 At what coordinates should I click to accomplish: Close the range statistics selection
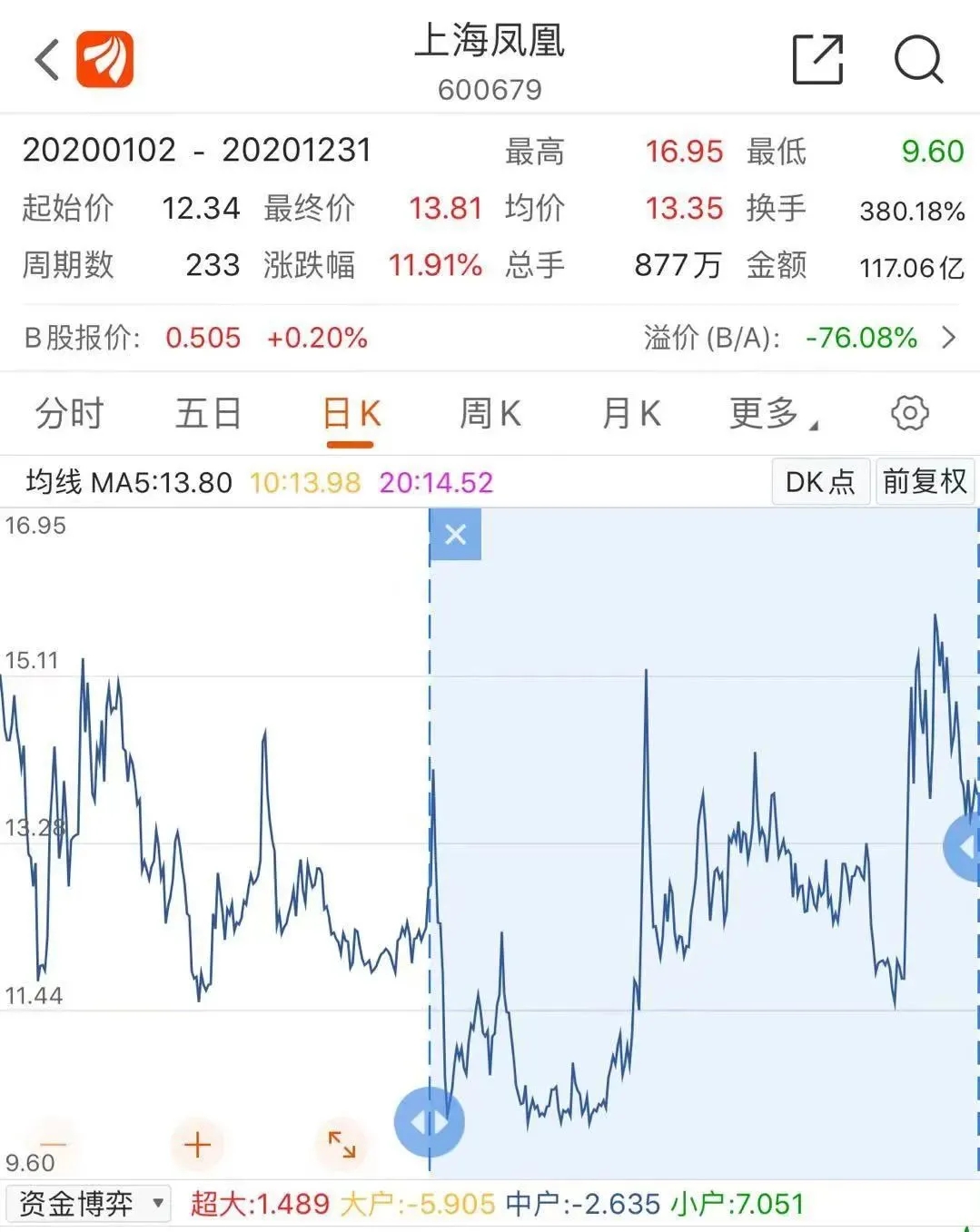tap(455, 534)
